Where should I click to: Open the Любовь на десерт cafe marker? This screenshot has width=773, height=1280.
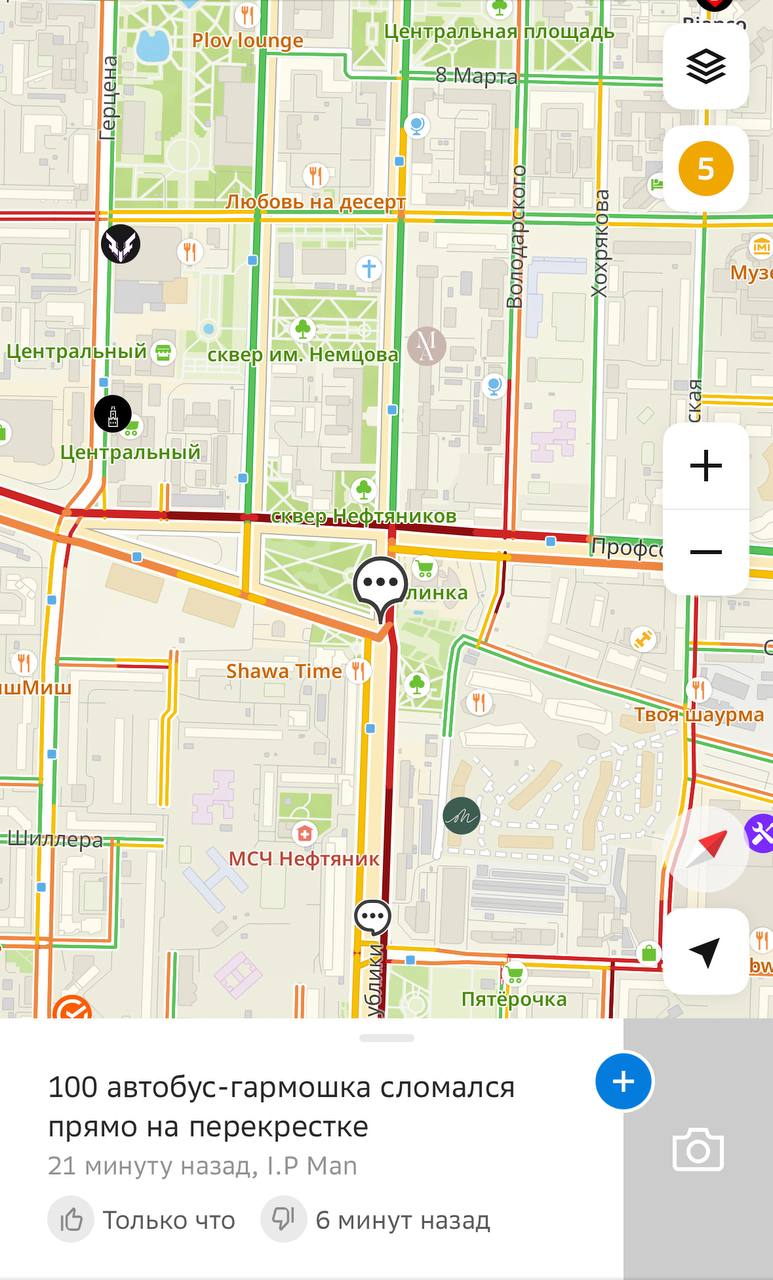[316, 176]
